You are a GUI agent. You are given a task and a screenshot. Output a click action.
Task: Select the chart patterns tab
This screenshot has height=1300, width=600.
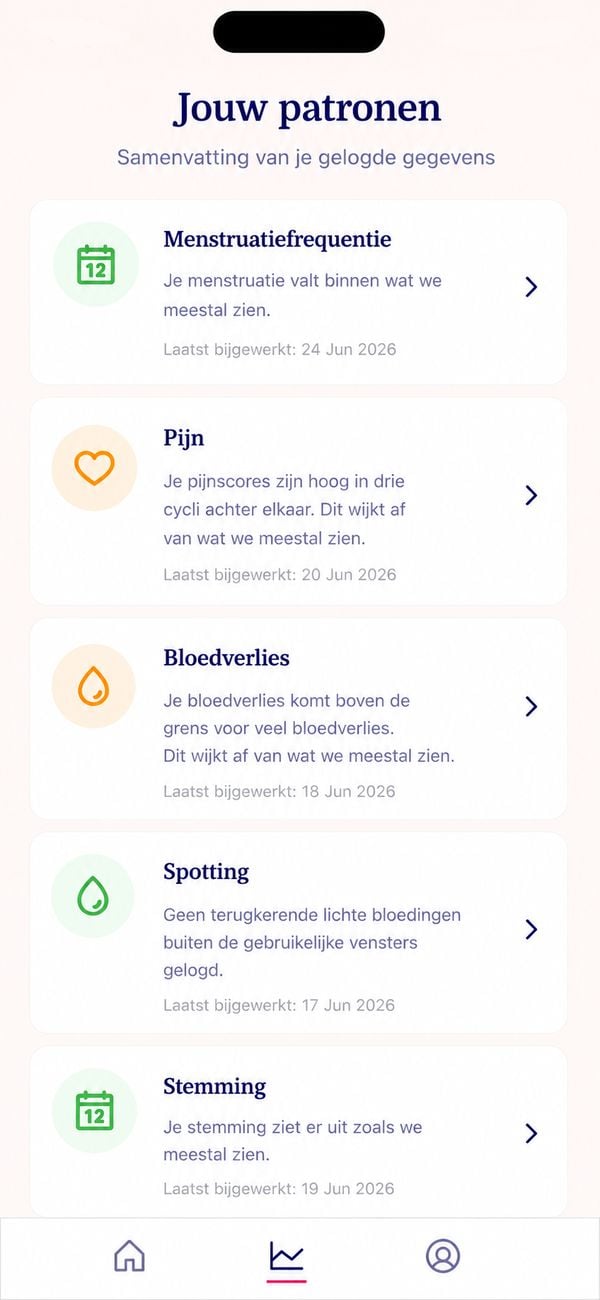pos(287,1255)
